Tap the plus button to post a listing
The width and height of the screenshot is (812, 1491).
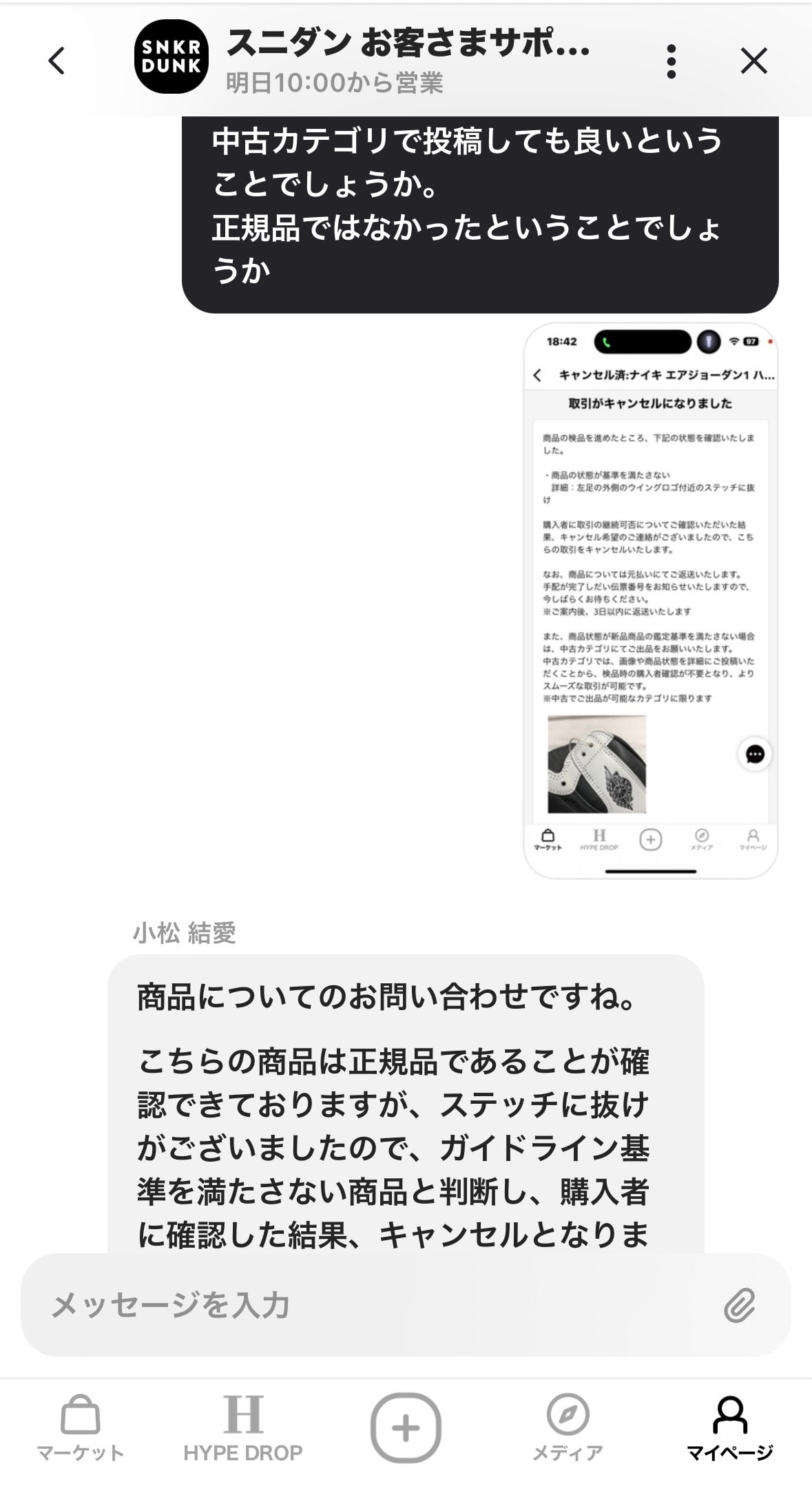click(406, 1428)
